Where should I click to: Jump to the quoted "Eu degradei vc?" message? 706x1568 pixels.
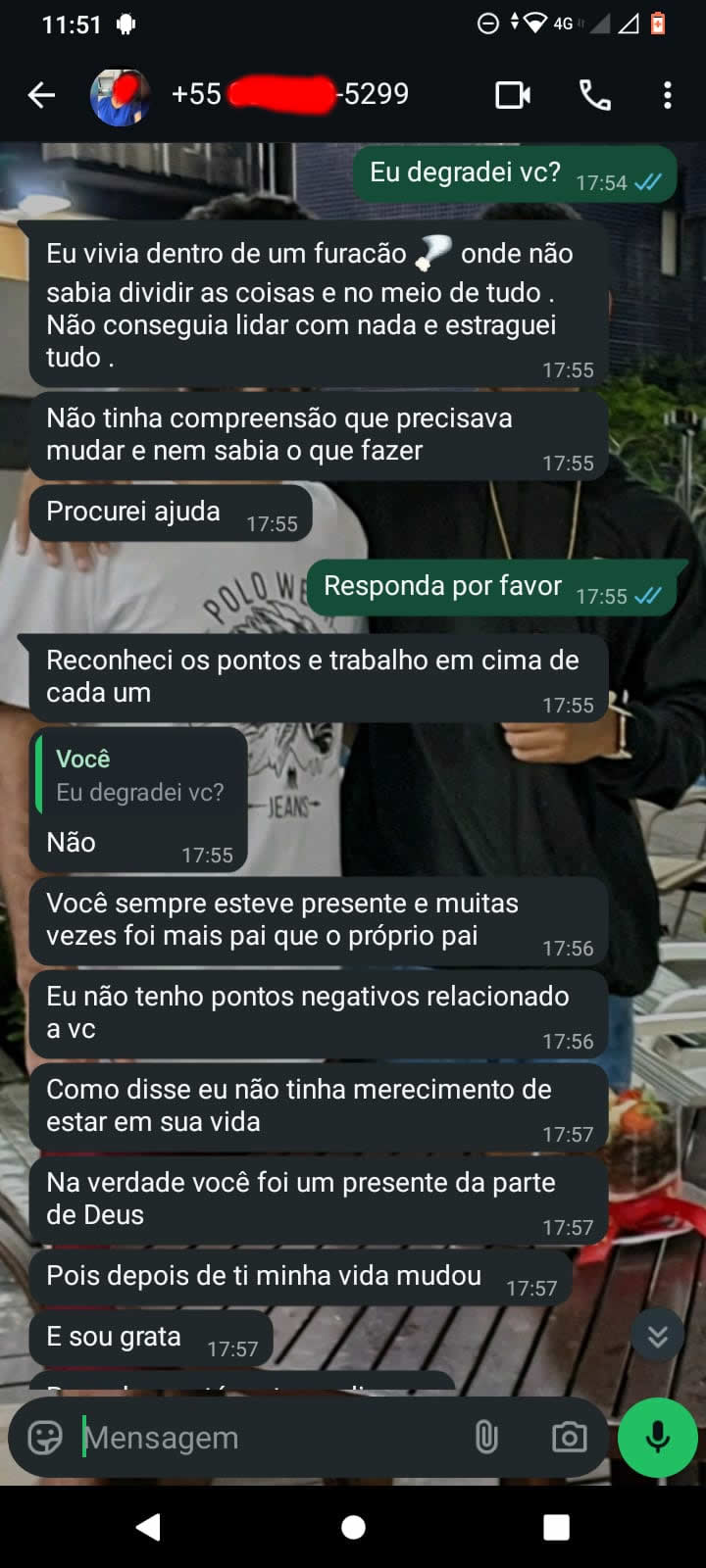coord(140,775)
